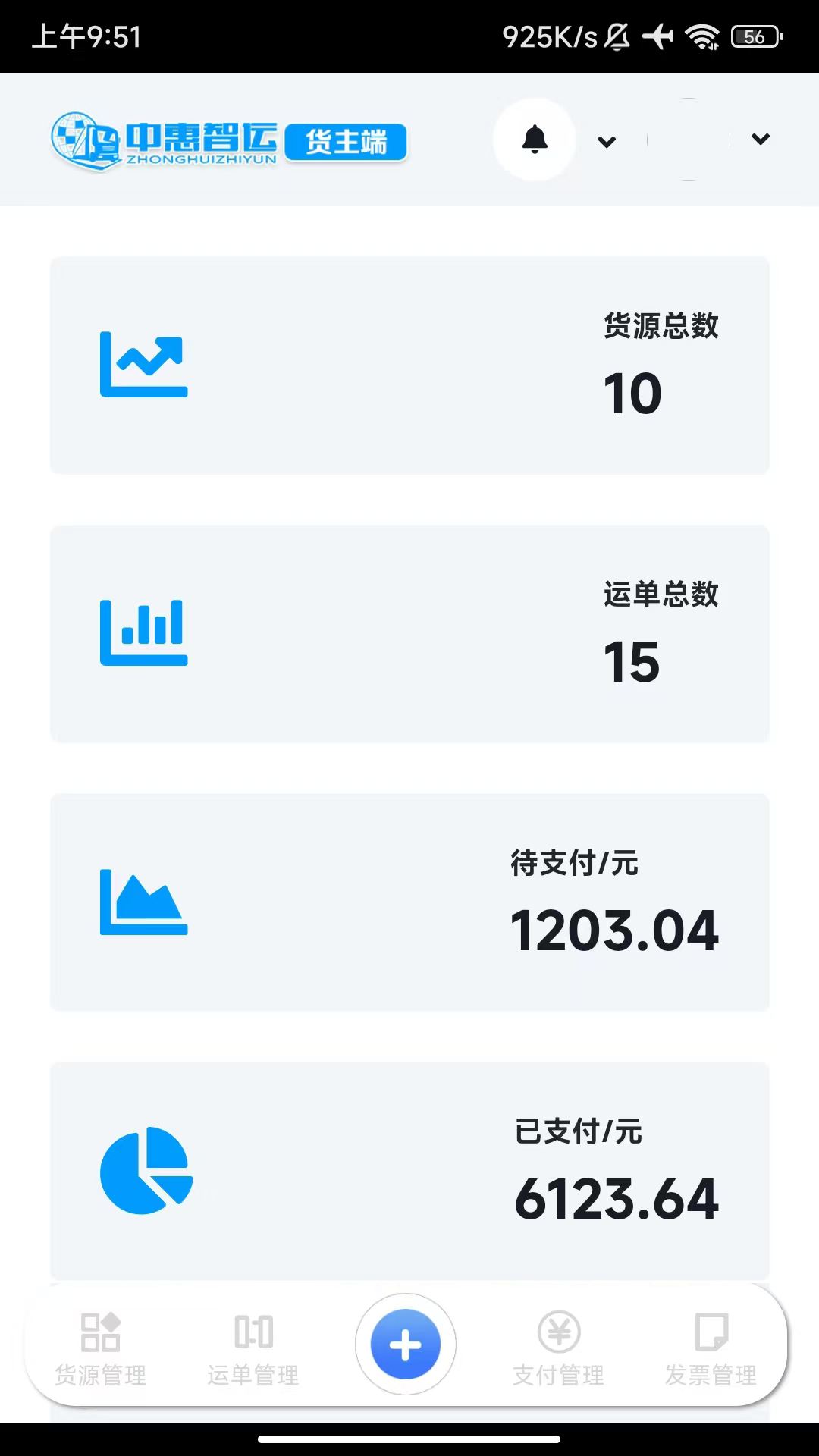
Task: Open the notifications bell
Action: 535,140
